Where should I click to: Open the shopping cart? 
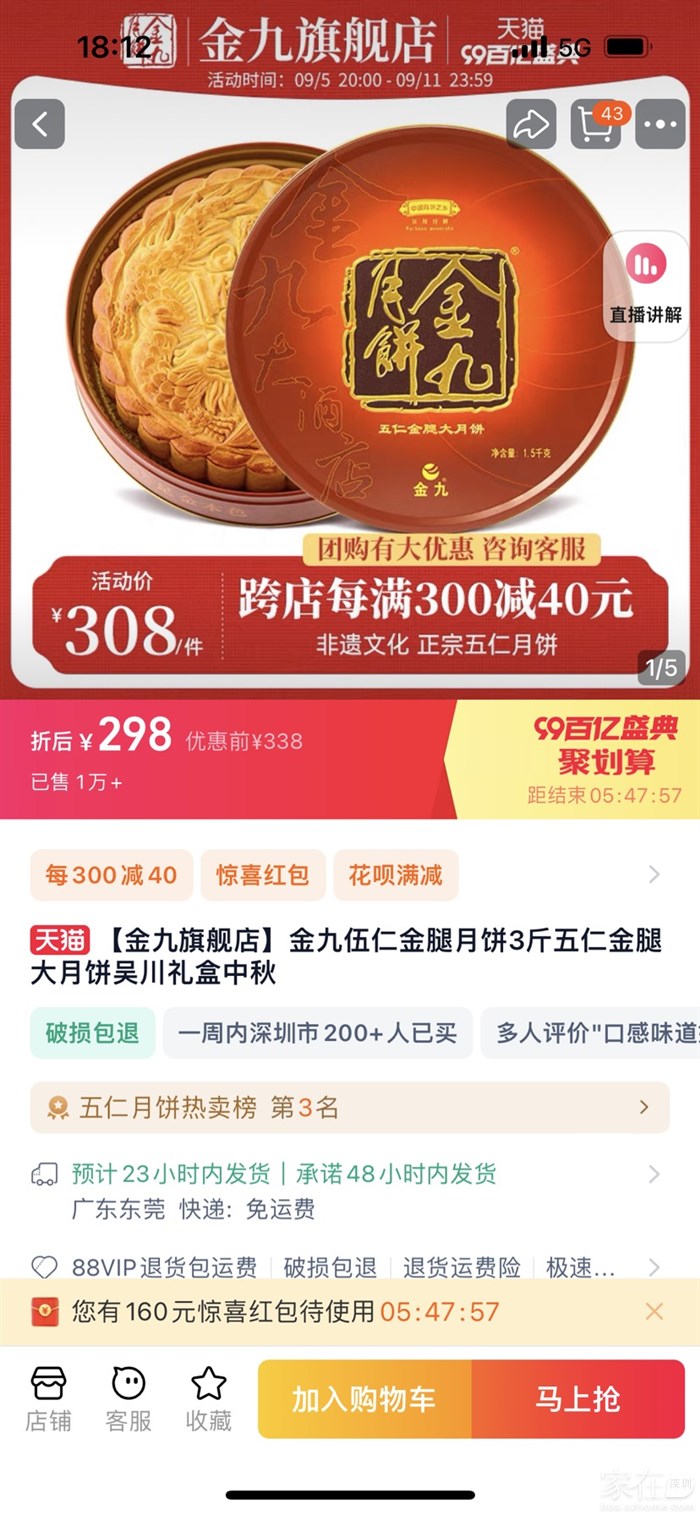pos(596,125)
